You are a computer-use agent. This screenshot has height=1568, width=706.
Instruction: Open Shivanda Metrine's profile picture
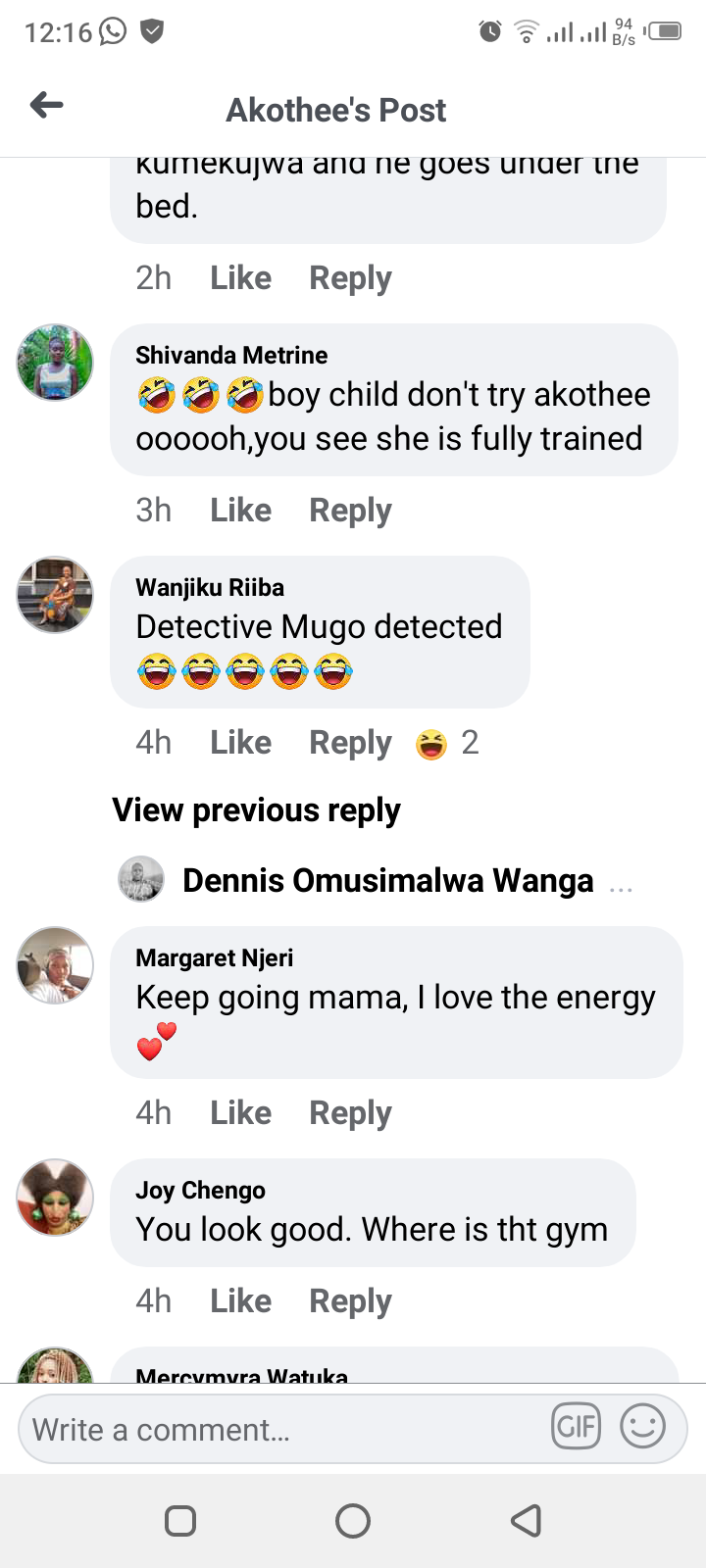[55, 363]
